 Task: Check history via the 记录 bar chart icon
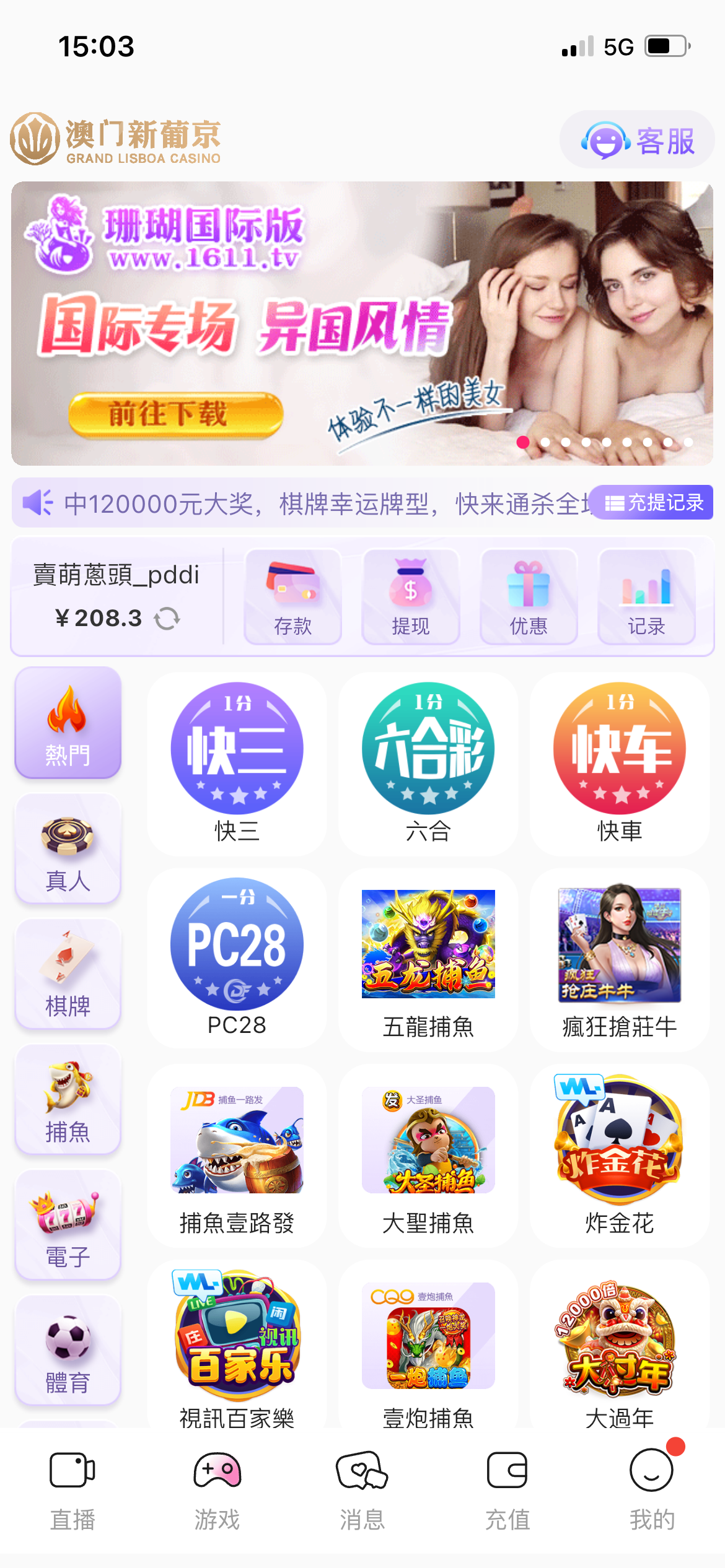(x=646, y=595)
